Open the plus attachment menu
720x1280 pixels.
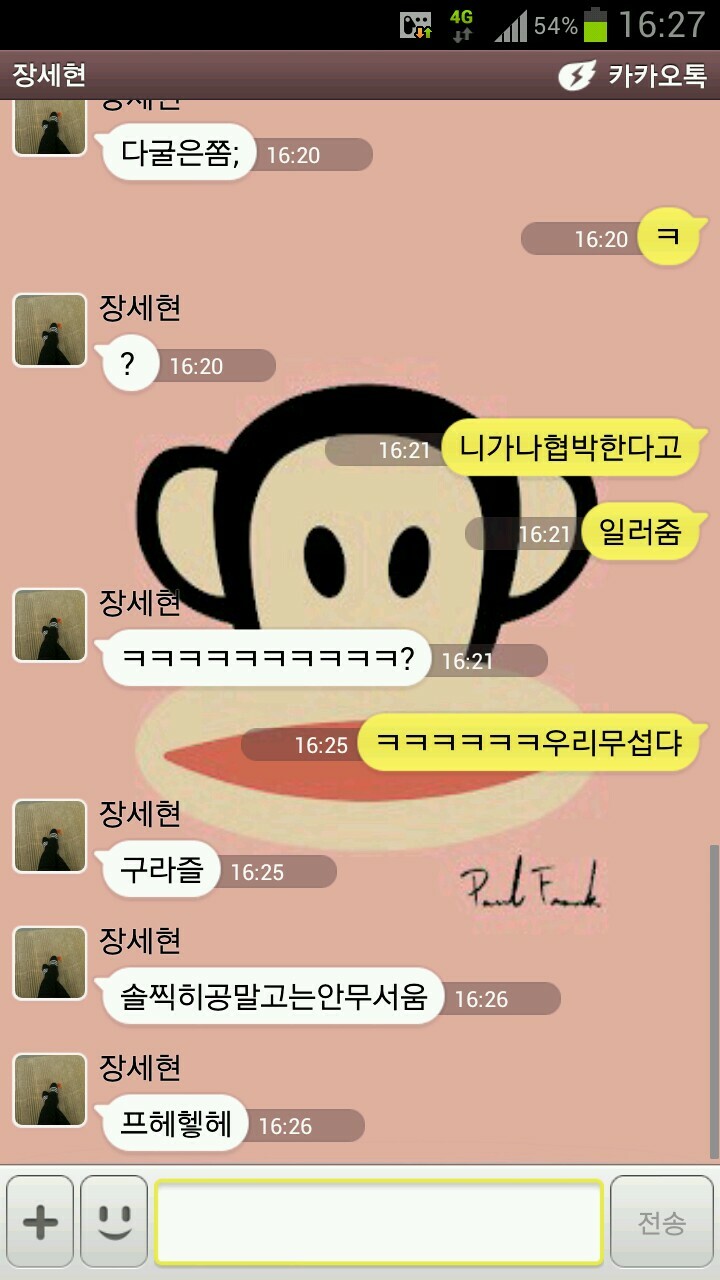(x=40, y=1221)
